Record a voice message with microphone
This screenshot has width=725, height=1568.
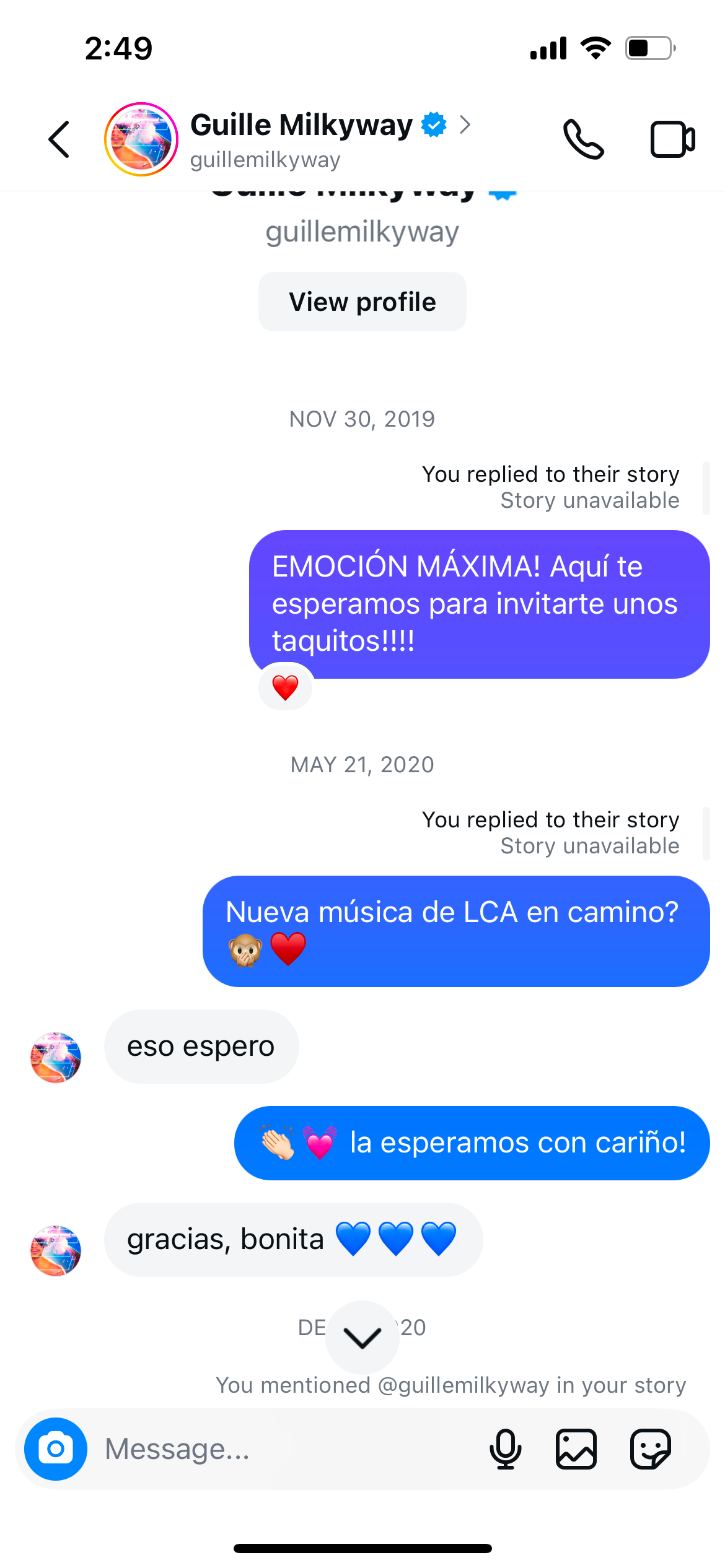[x=505, y=1448]
